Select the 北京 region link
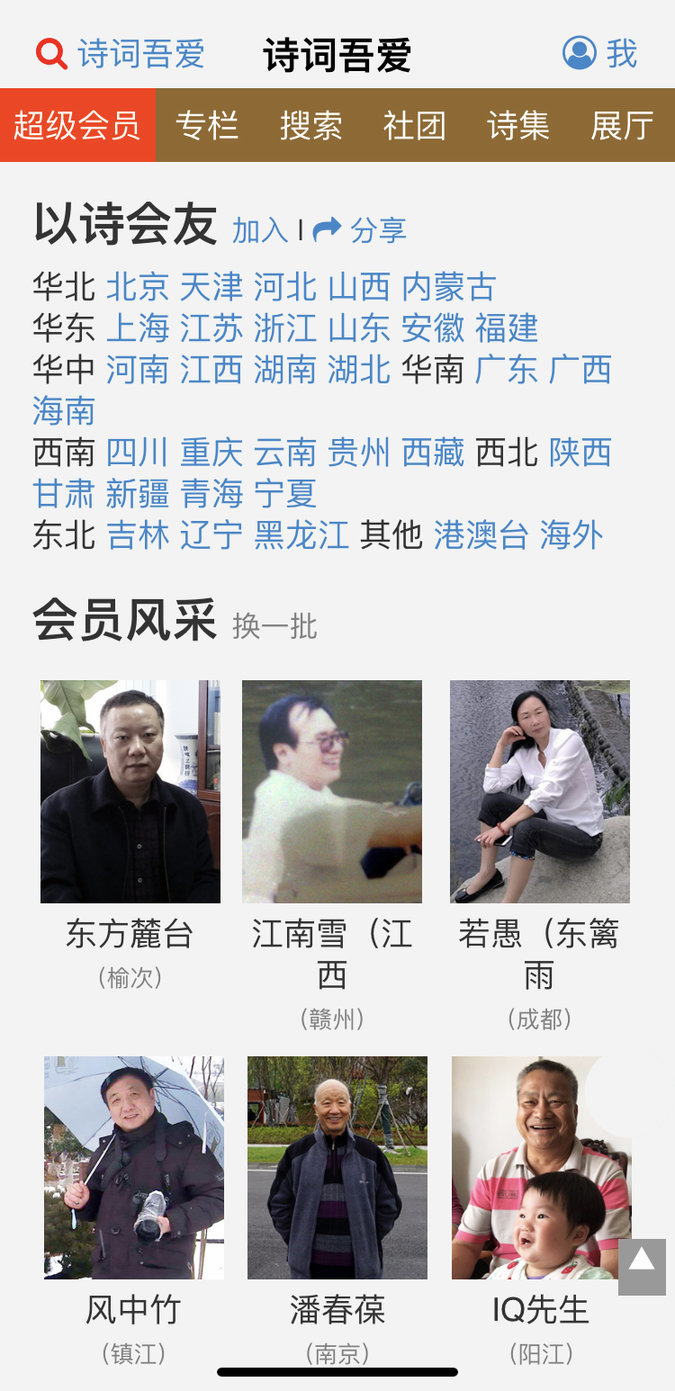The width and height of the screenshot is (675, 1391). [x=138, y=287]
